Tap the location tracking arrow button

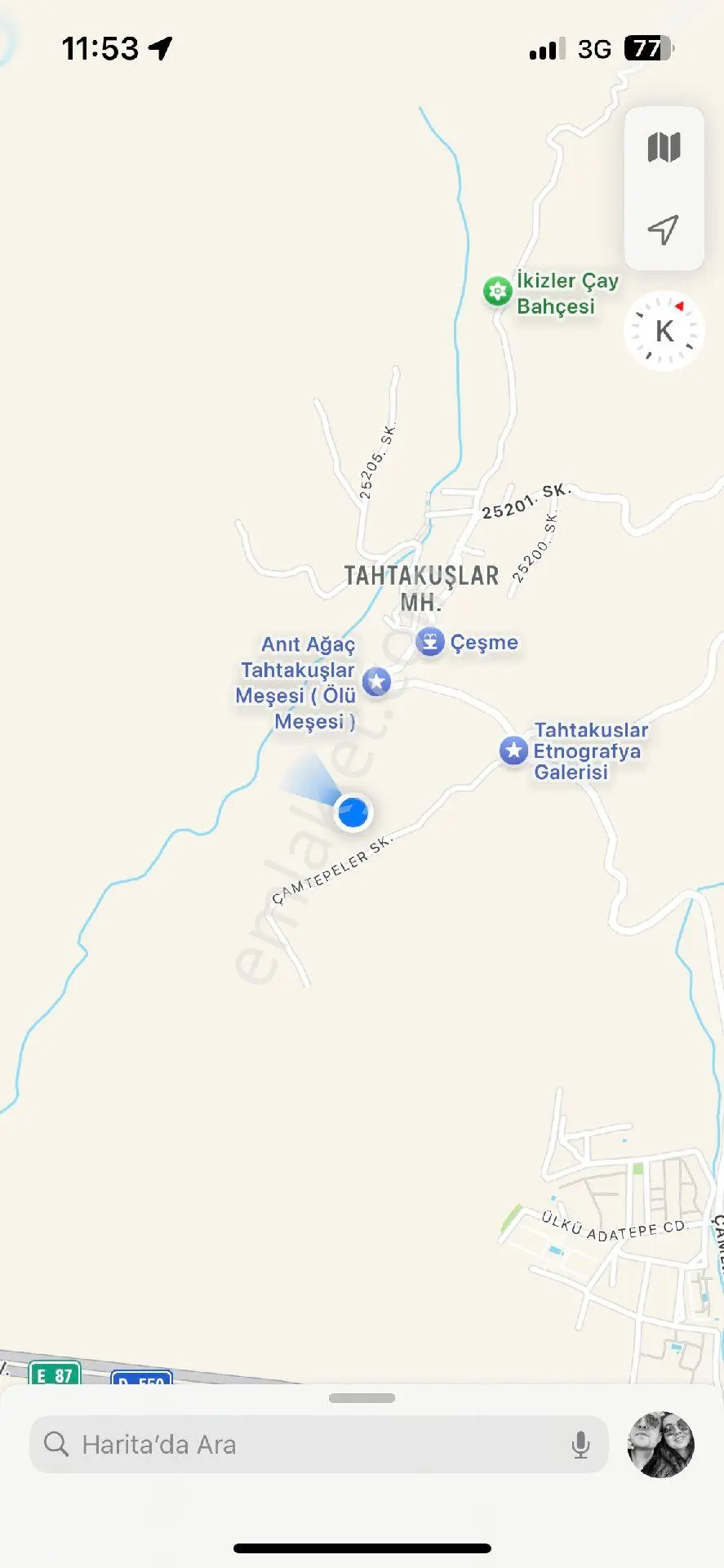[664, 229]
